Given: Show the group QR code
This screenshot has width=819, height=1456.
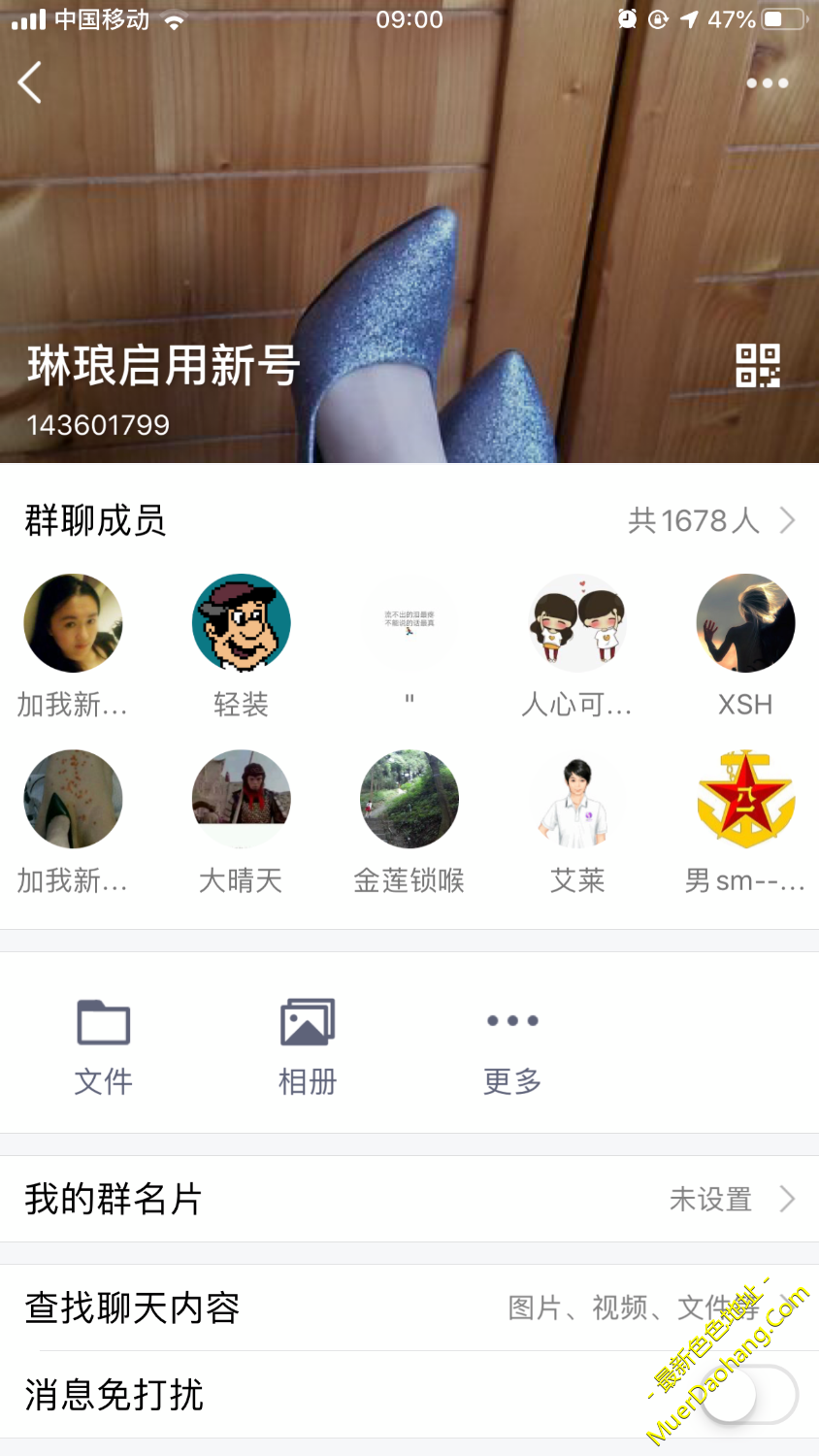Looking at the screenshot, I should pos(757,366).
